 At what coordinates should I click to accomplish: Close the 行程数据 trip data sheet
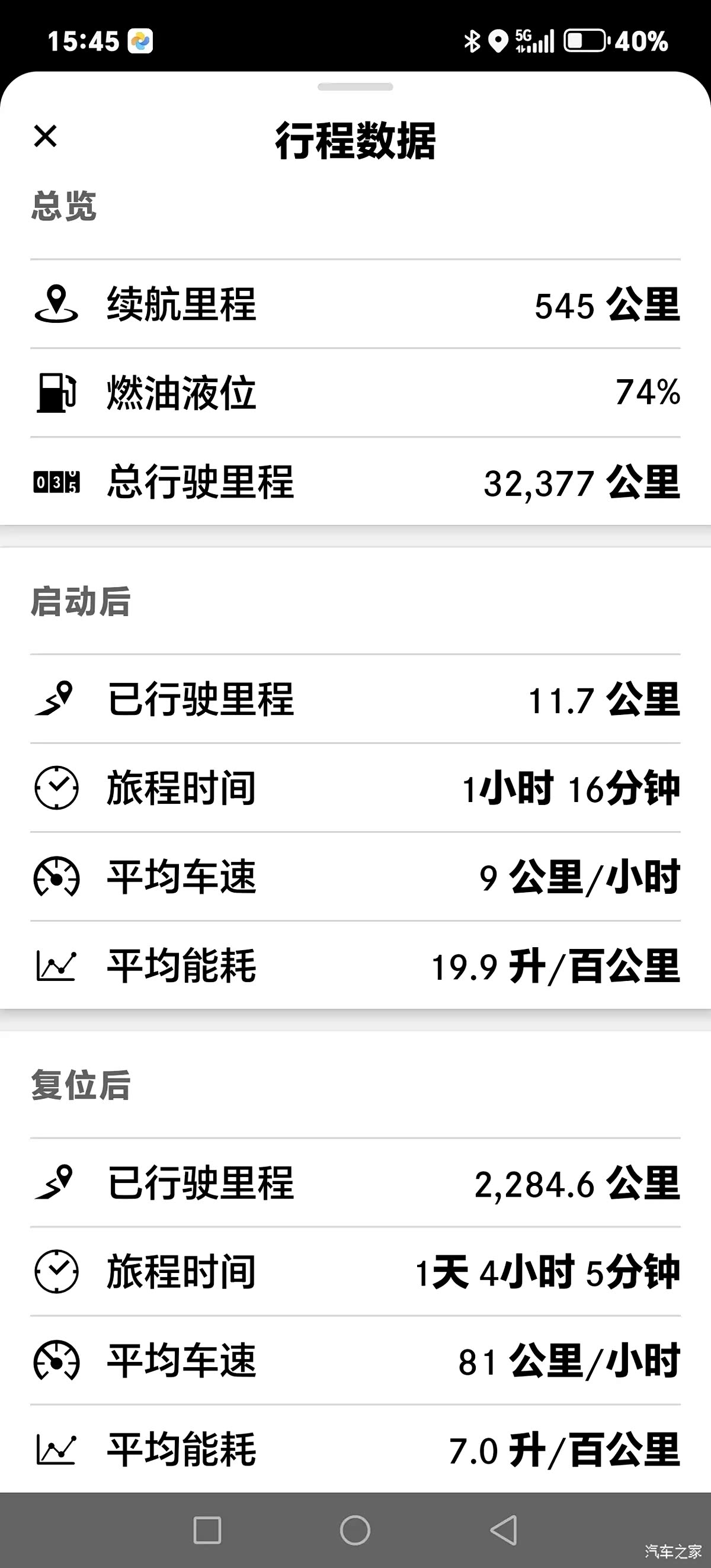click(46, 136)
